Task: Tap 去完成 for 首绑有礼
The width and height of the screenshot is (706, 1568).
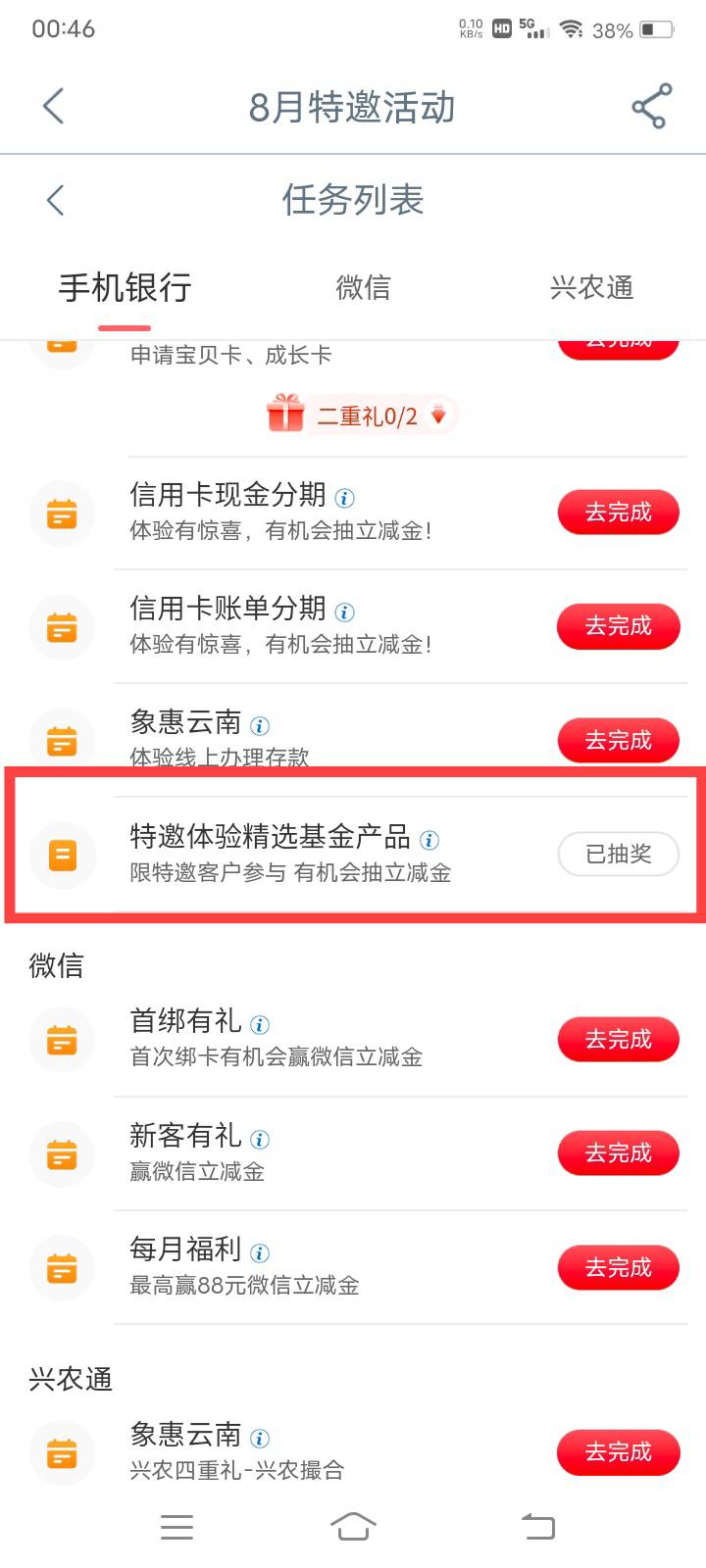Action: point(618,1039)
